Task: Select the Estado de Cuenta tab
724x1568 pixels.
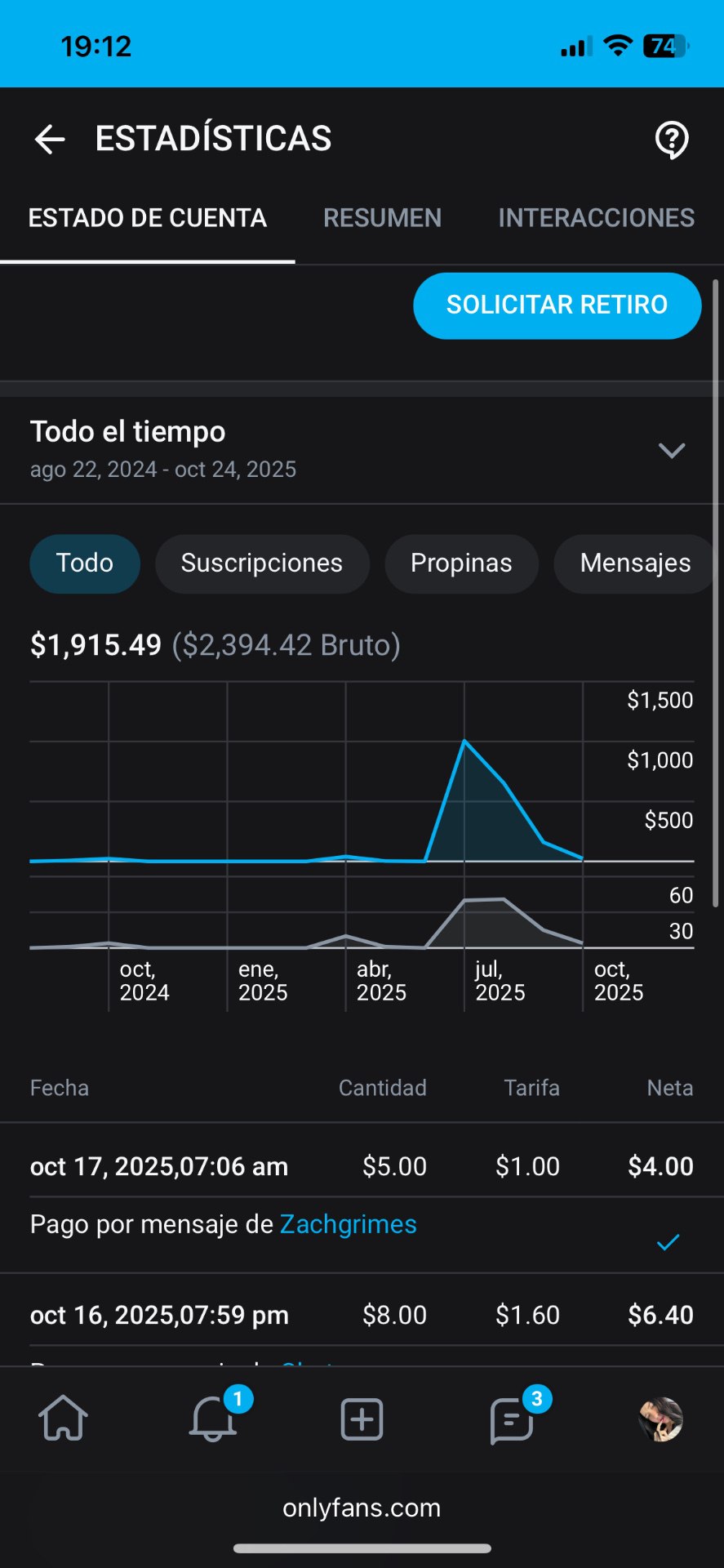Action: [x=148, y=218]
